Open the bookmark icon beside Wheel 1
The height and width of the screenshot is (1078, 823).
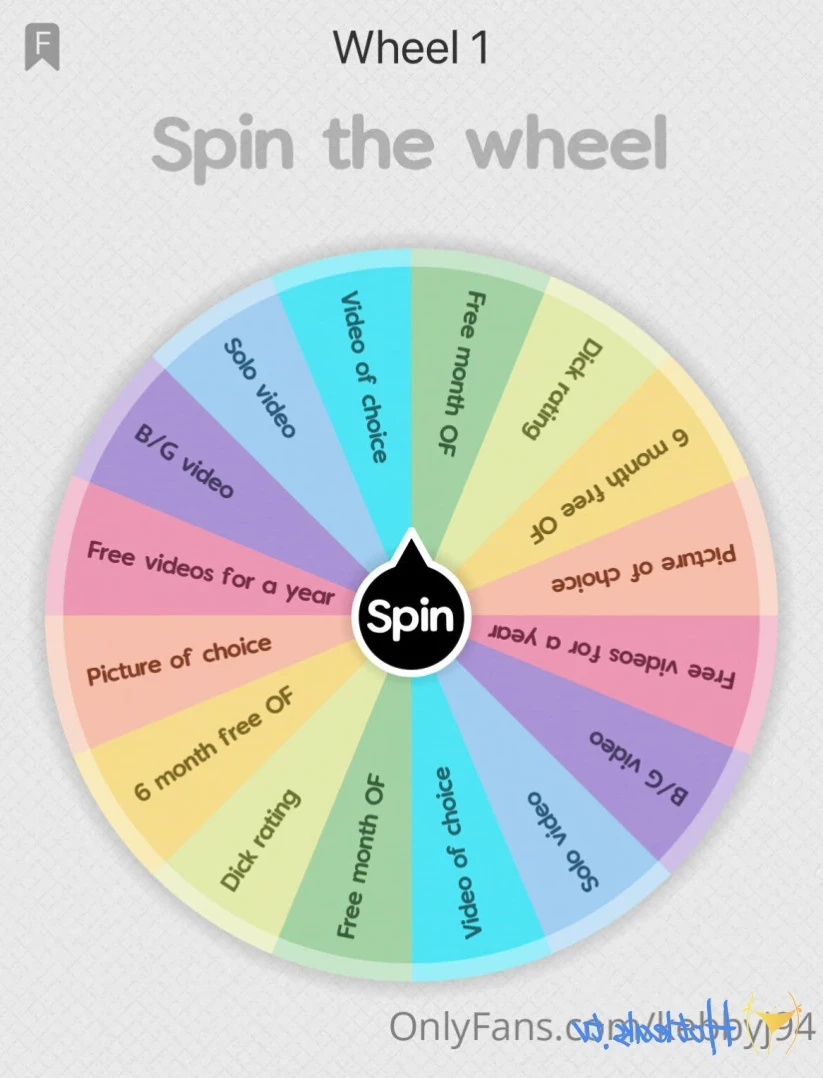click(43, 47)
